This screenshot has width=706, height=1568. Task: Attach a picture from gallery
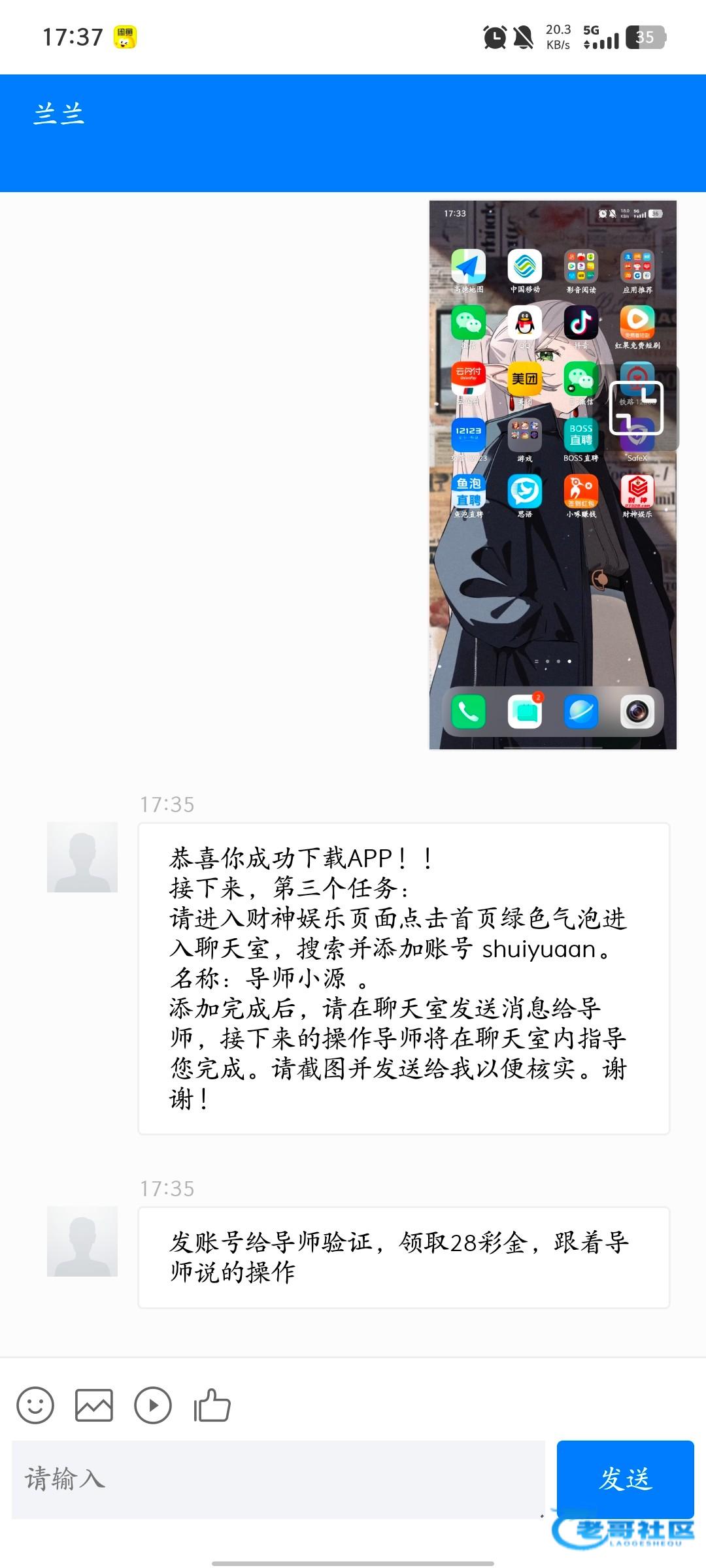point(94,1405)
